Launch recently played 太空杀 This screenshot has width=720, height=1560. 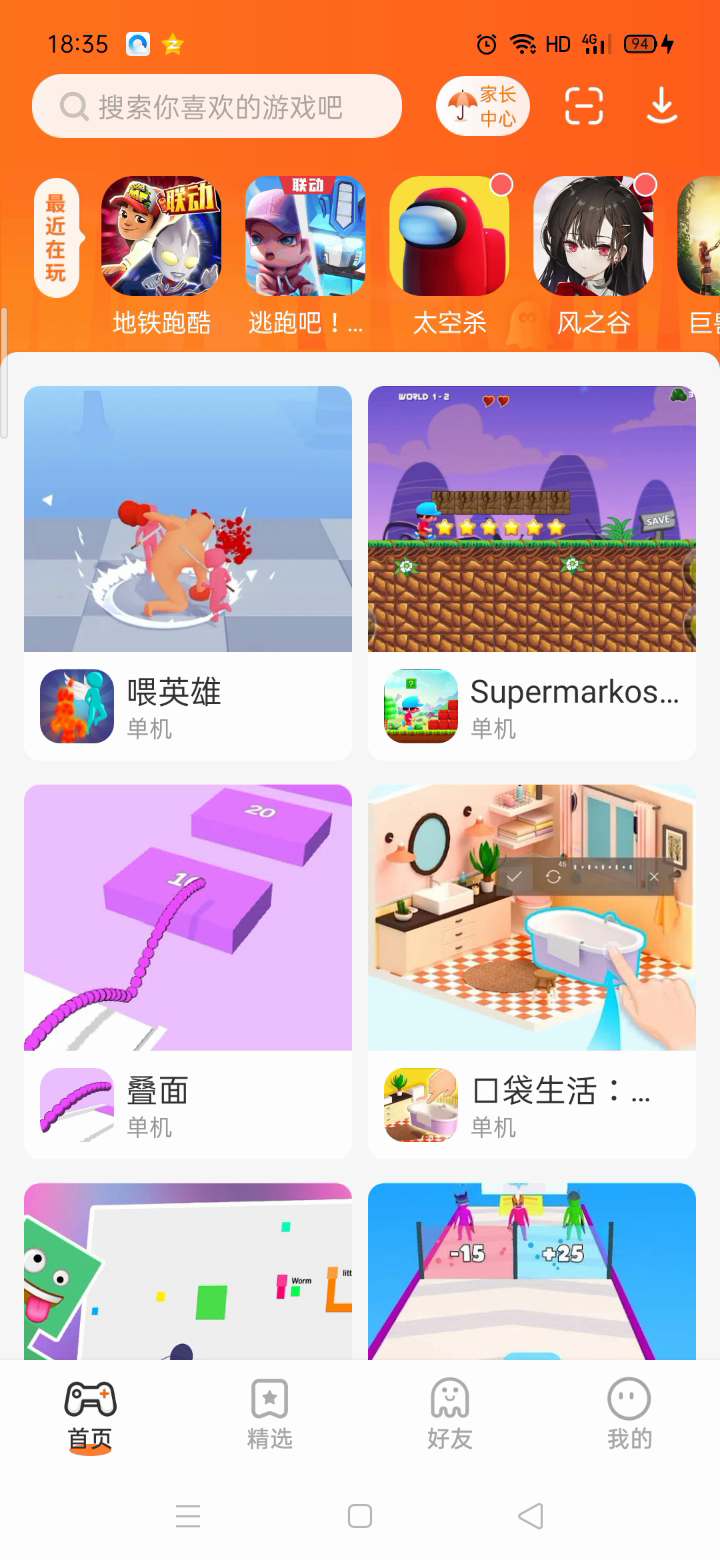click(449, 237)
